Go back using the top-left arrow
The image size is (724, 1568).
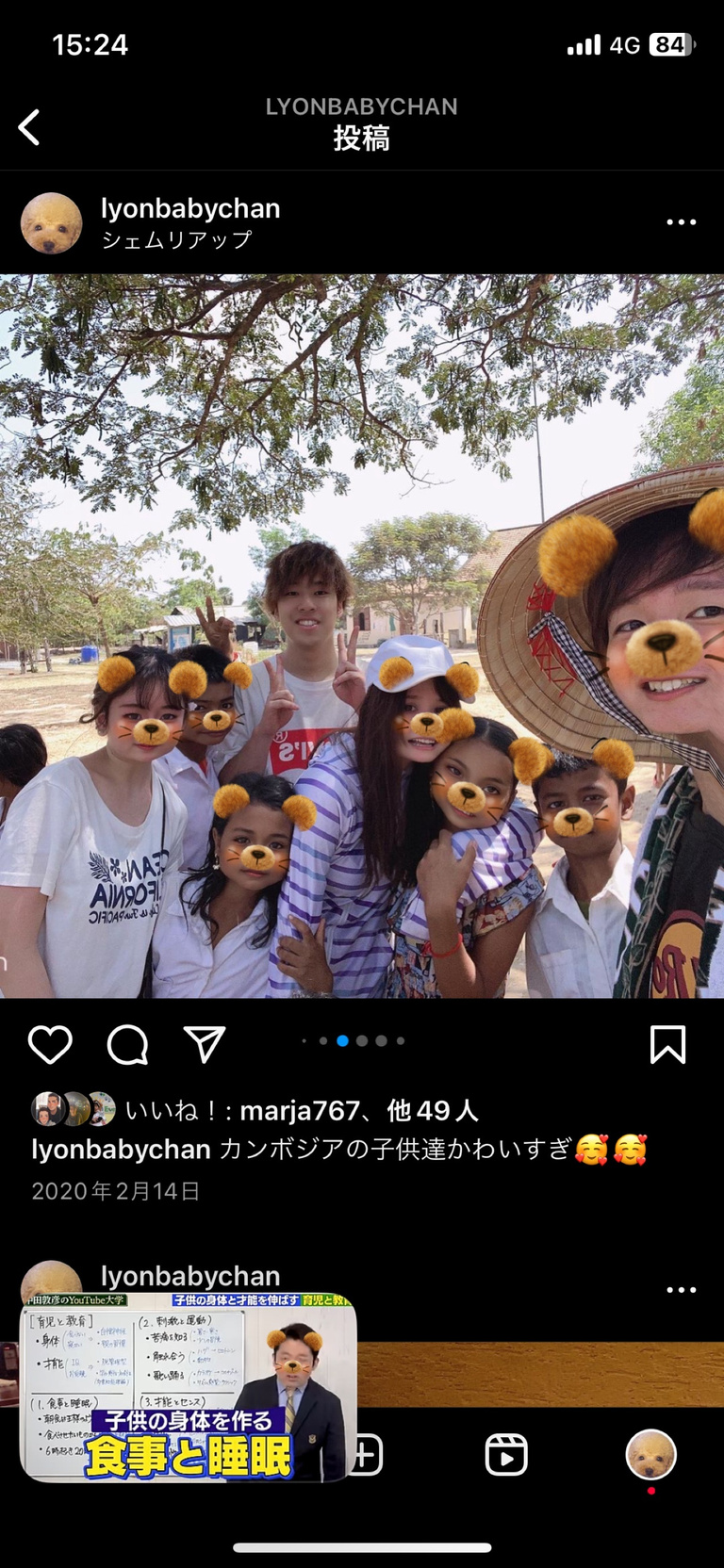point(30,127)
